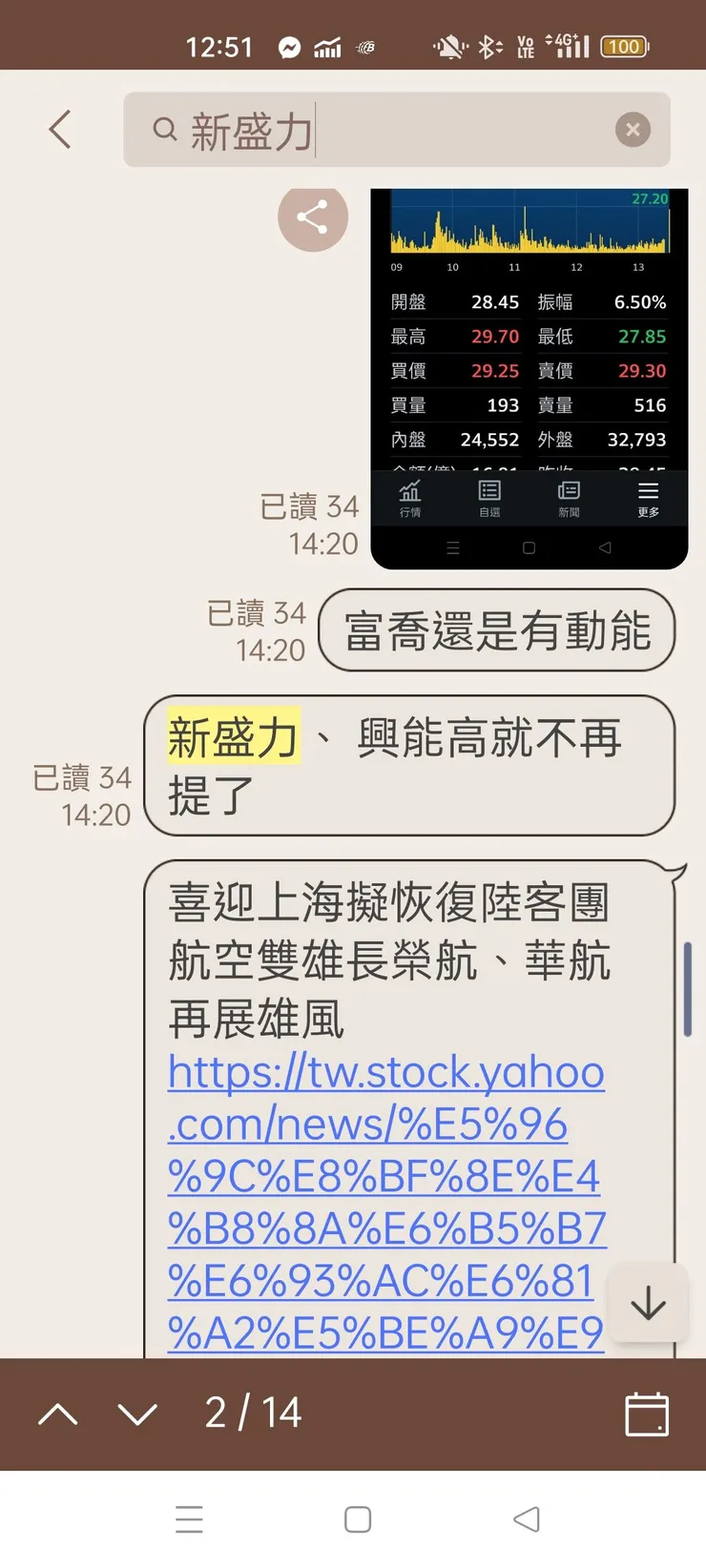Open the 新聞 news icon in stock screenshot
Viewport: 706px width, 1568px height.
tap(568, 497)
